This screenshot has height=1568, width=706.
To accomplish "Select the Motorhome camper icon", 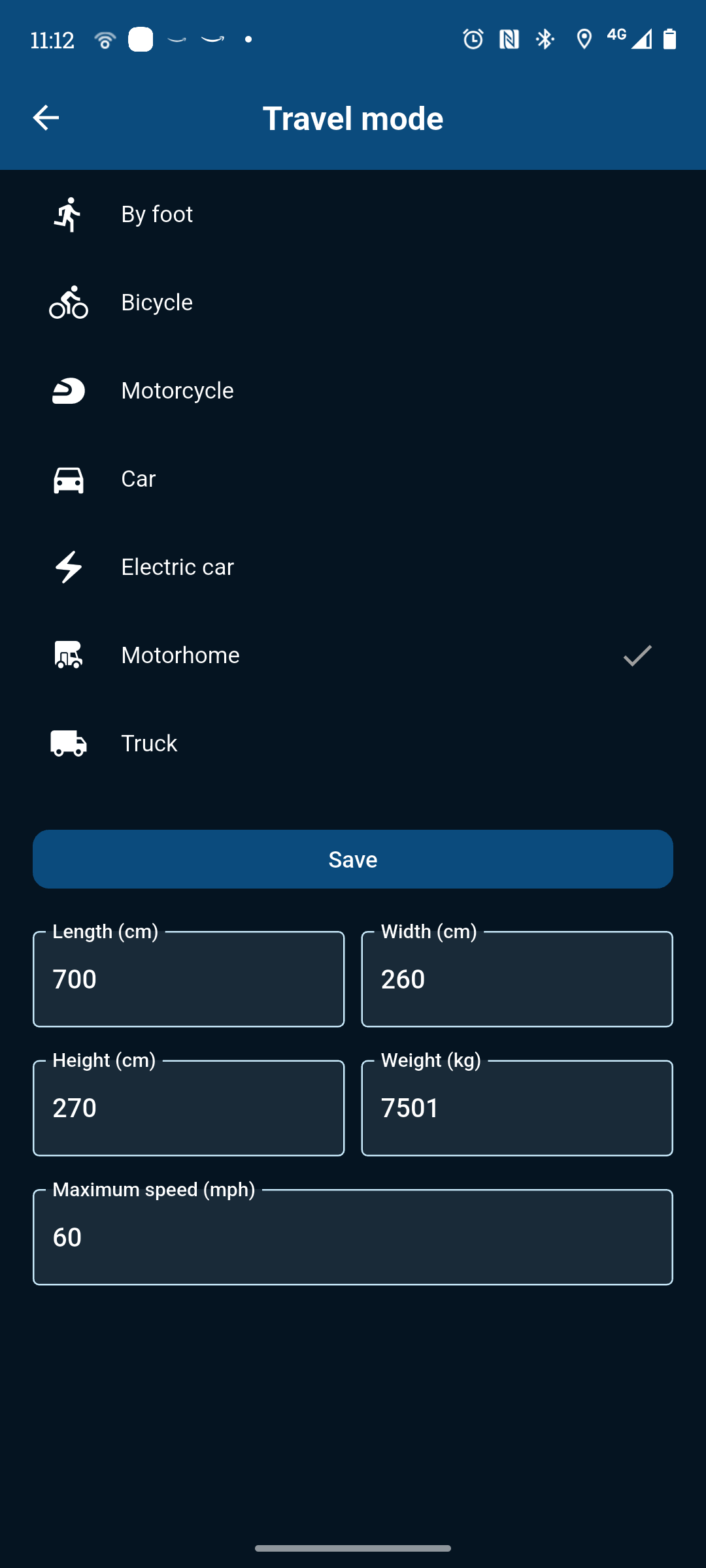I will coord(67,655).
